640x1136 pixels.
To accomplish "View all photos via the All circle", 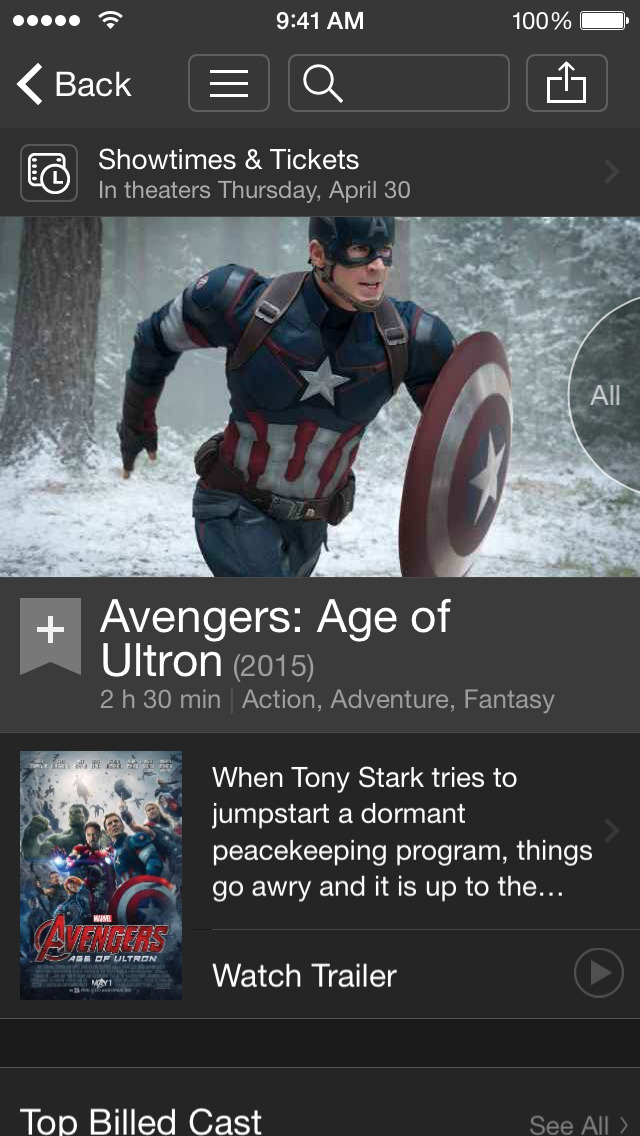I will click(607, 395).
